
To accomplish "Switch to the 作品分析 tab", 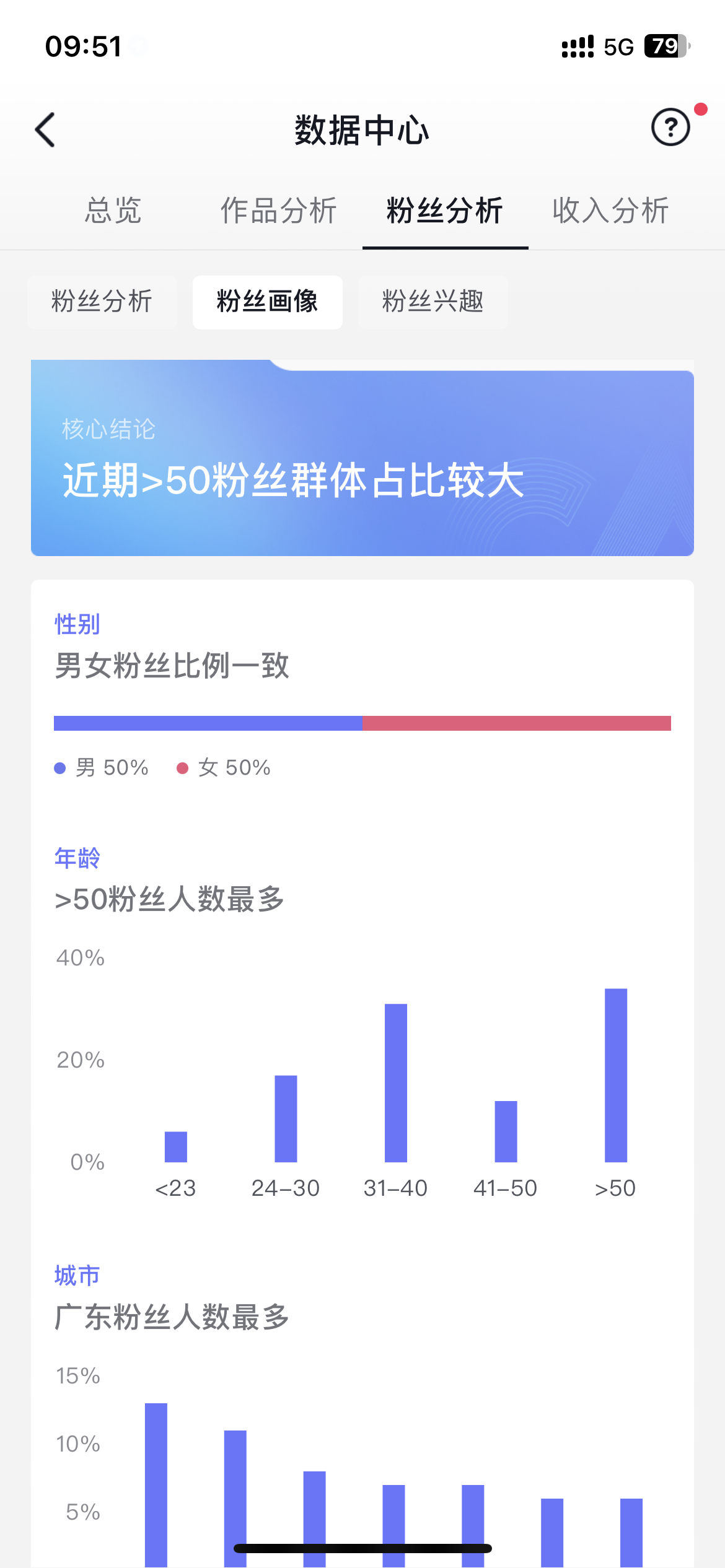I will pyautogui.click(x=279, y=211).
